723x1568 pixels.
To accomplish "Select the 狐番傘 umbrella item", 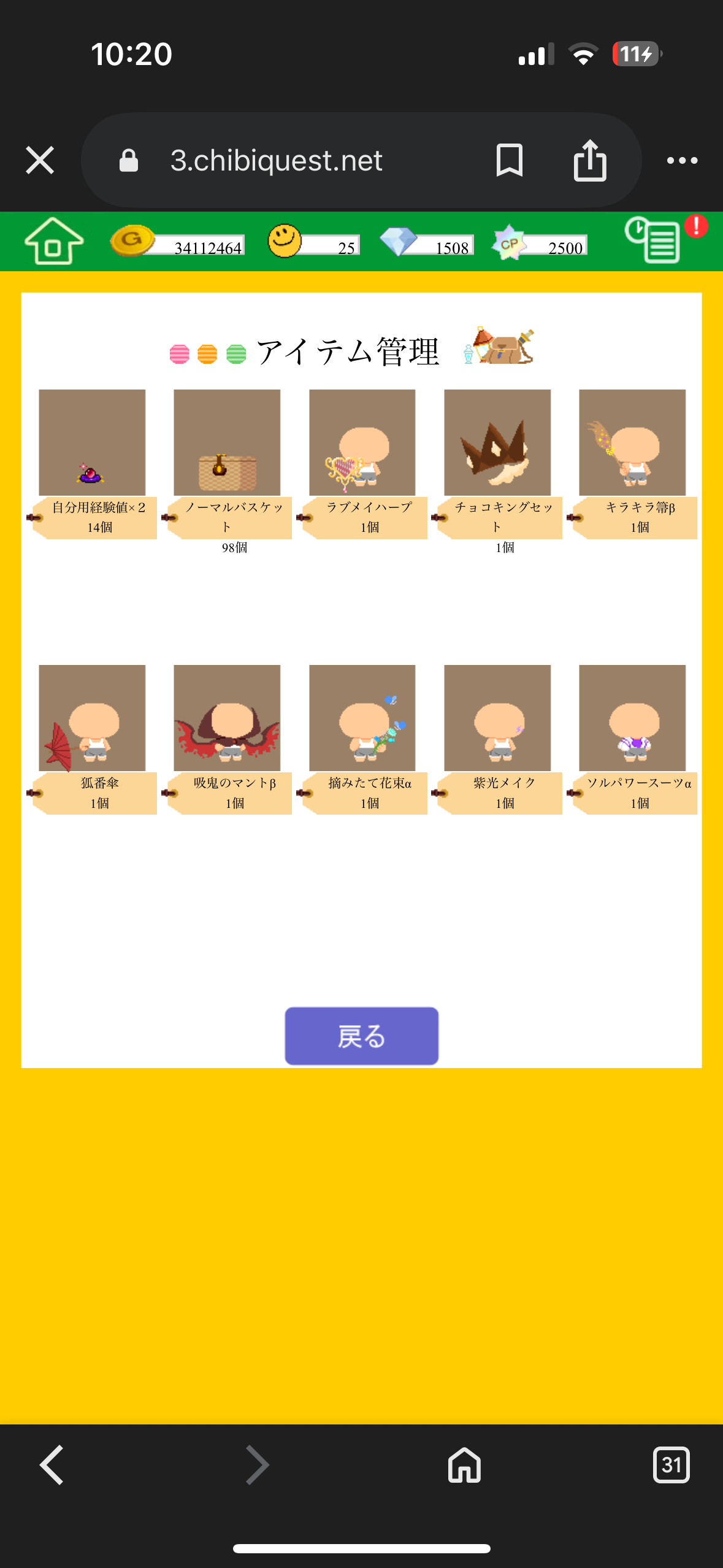I will [x=92, y=718].
